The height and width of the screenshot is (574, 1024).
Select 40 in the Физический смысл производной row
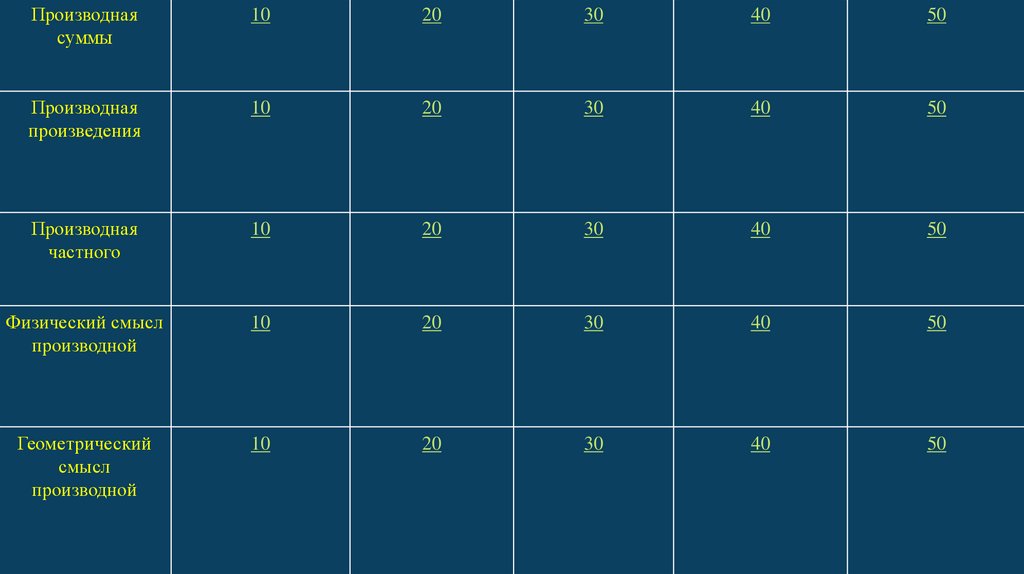click(x=761, y=322)
